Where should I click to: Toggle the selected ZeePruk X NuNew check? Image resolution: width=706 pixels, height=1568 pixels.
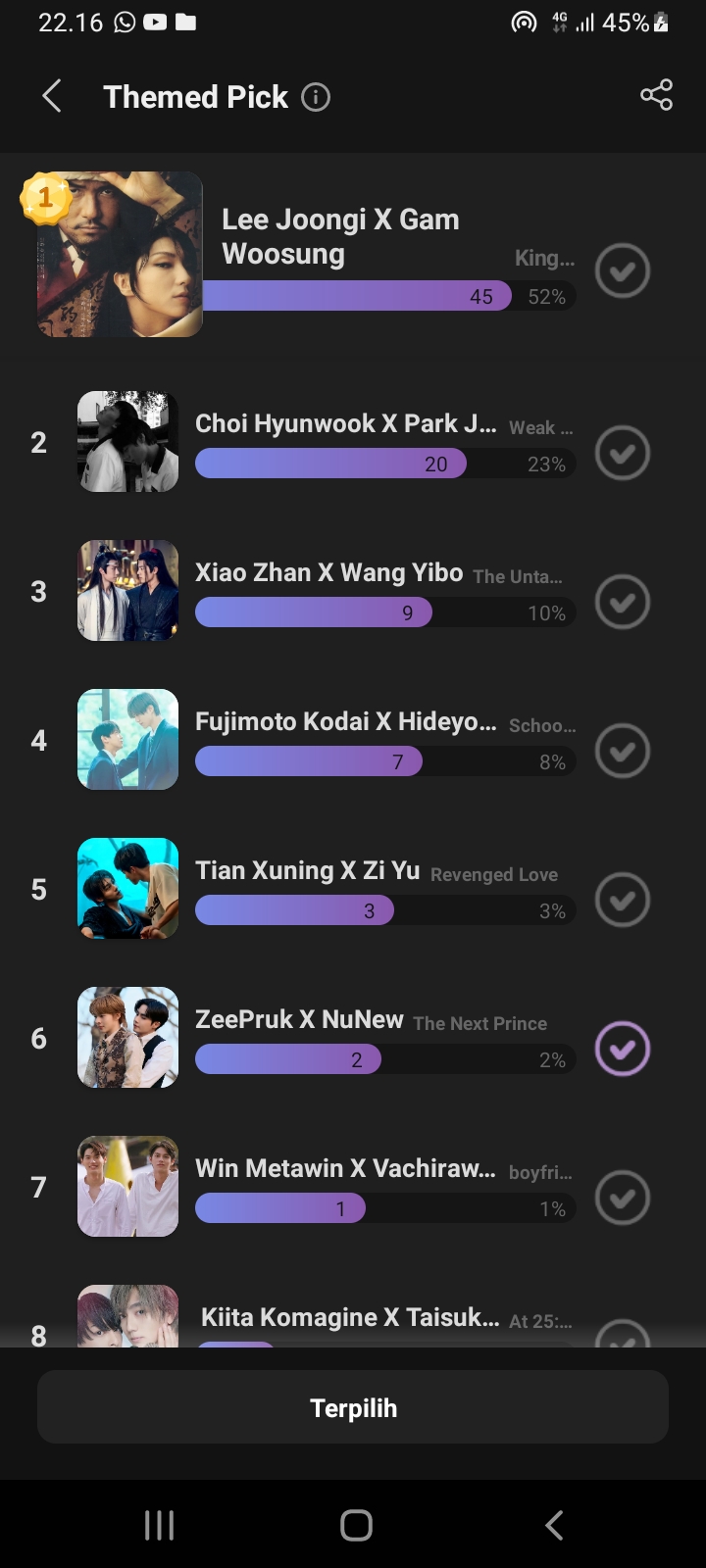(623, 1049)
